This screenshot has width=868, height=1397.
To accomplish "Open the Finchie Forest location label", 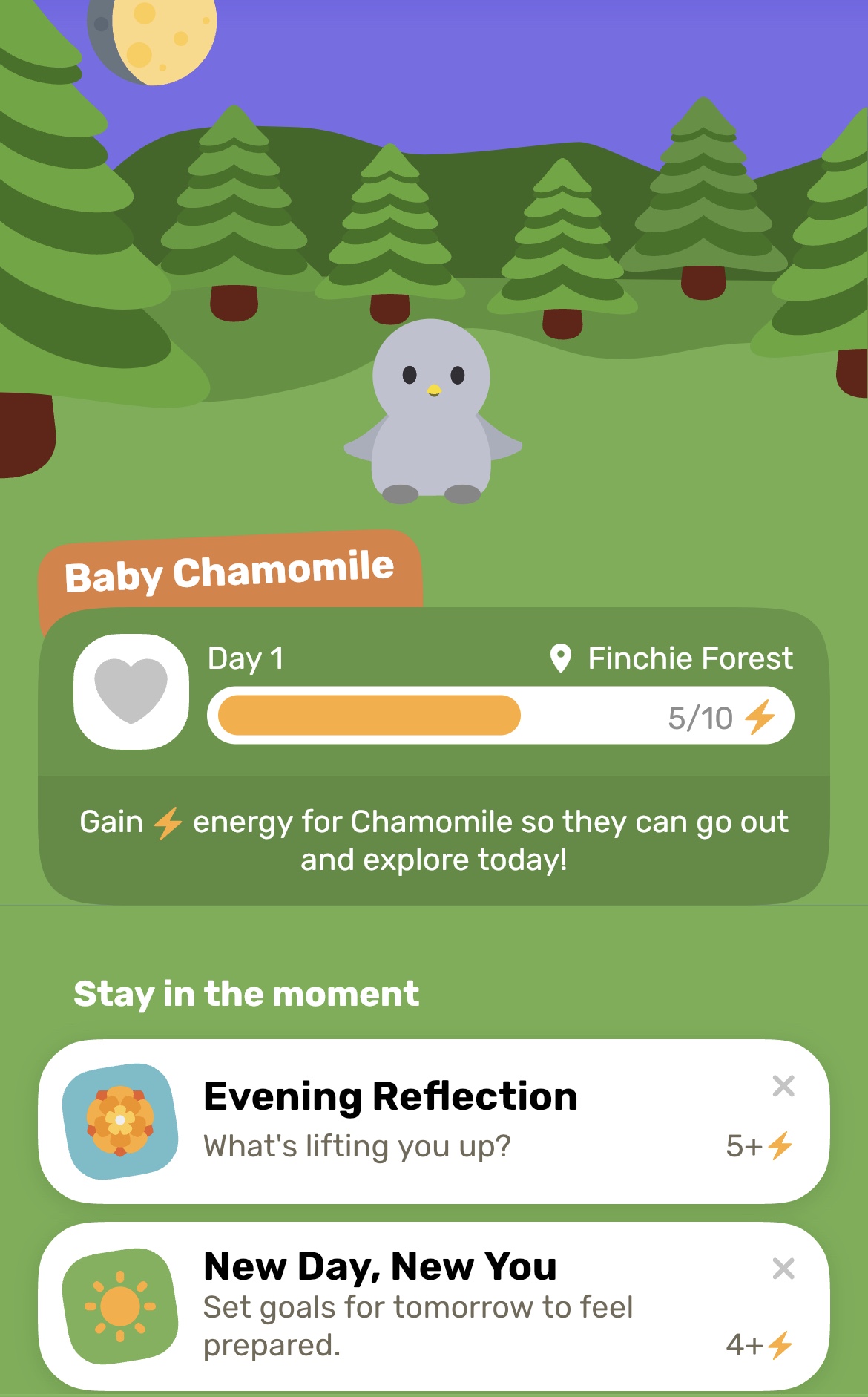I will point(690,657).
